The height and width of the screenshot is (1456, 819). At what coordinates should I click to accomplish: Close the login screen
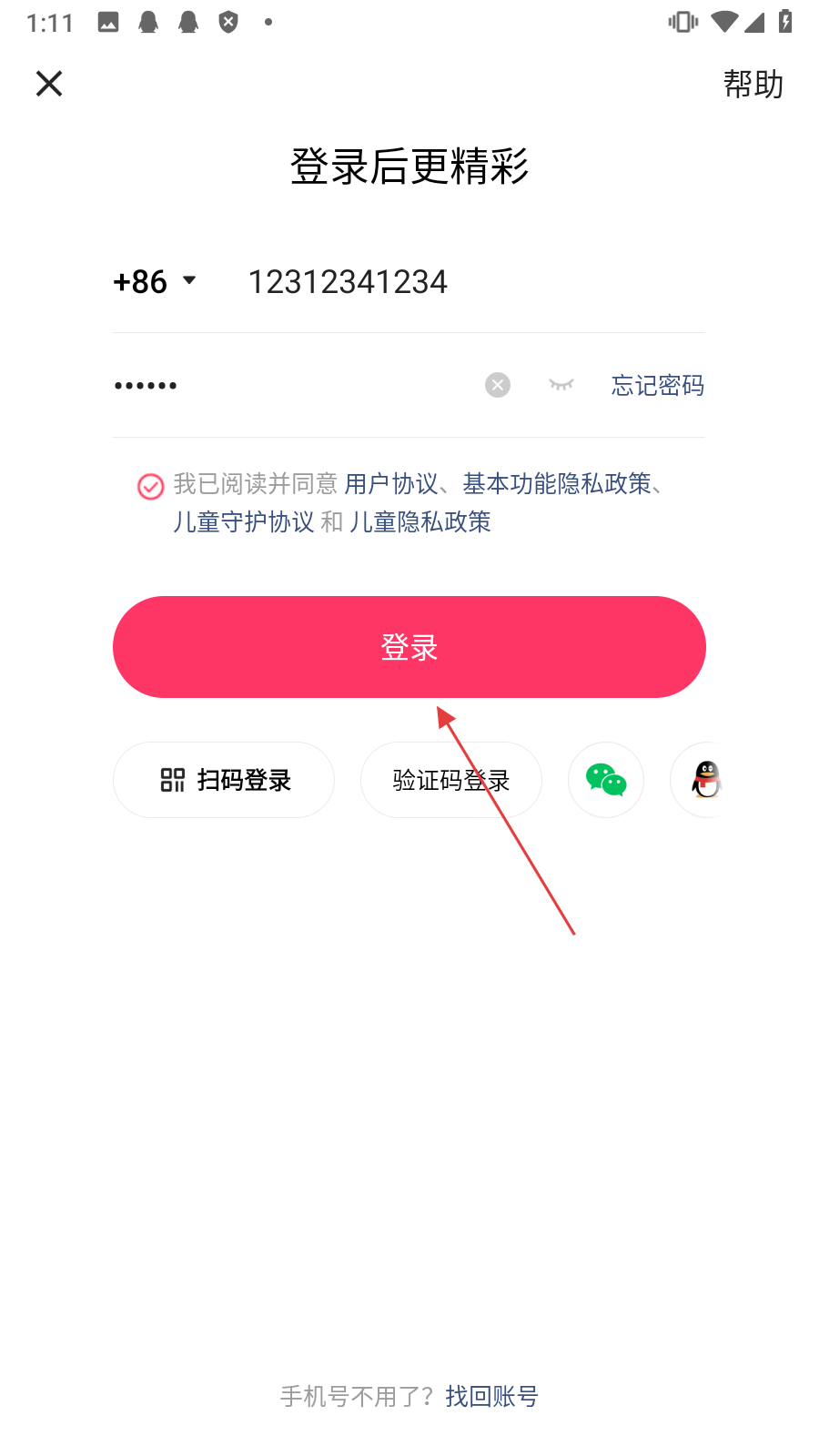[x=49, y=84]
